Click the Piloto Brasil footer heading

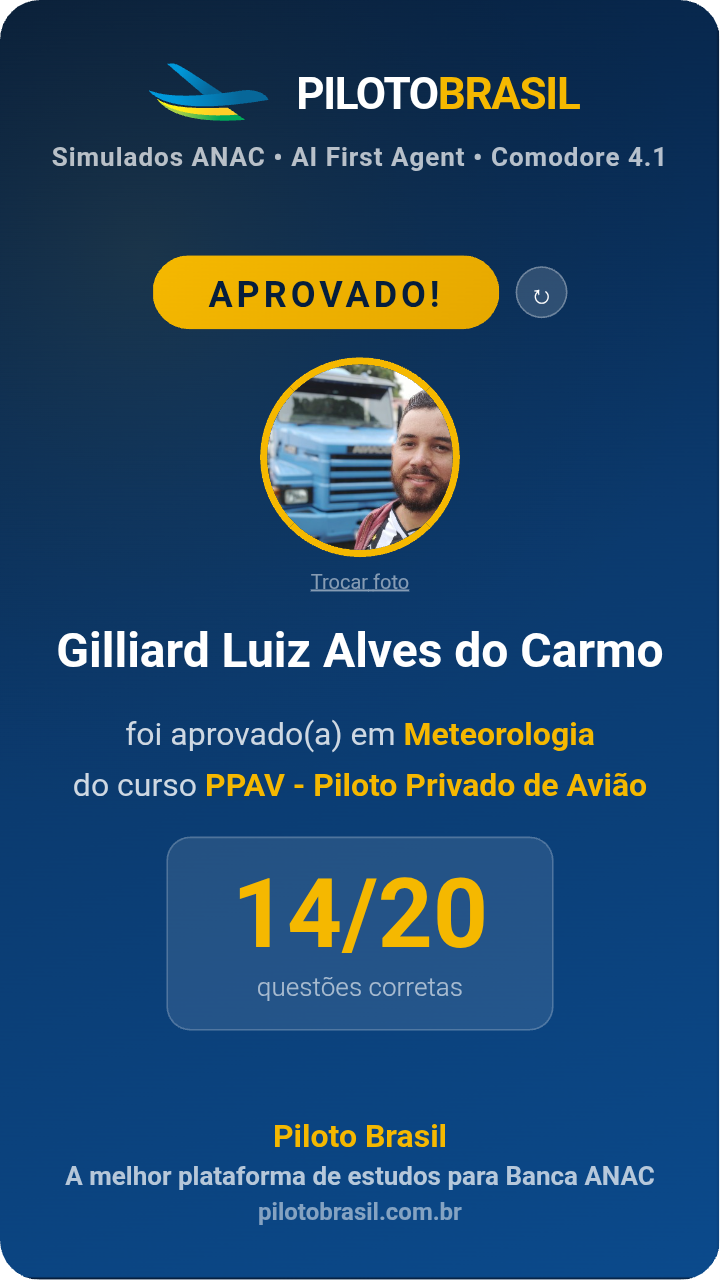[360, 1136]
